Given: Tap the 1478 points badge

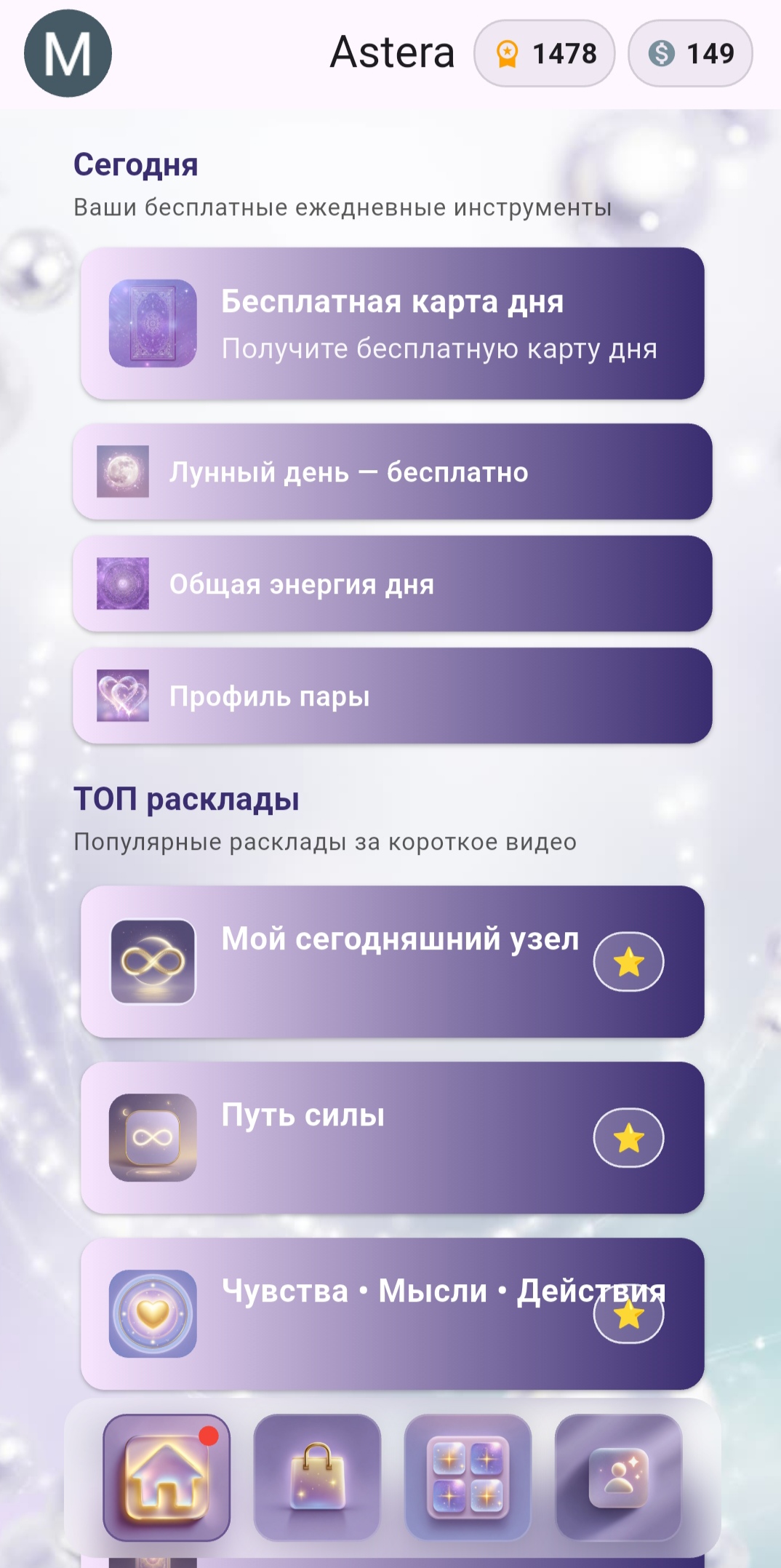Looking at the screenshot, I should (x=544, y=52).
